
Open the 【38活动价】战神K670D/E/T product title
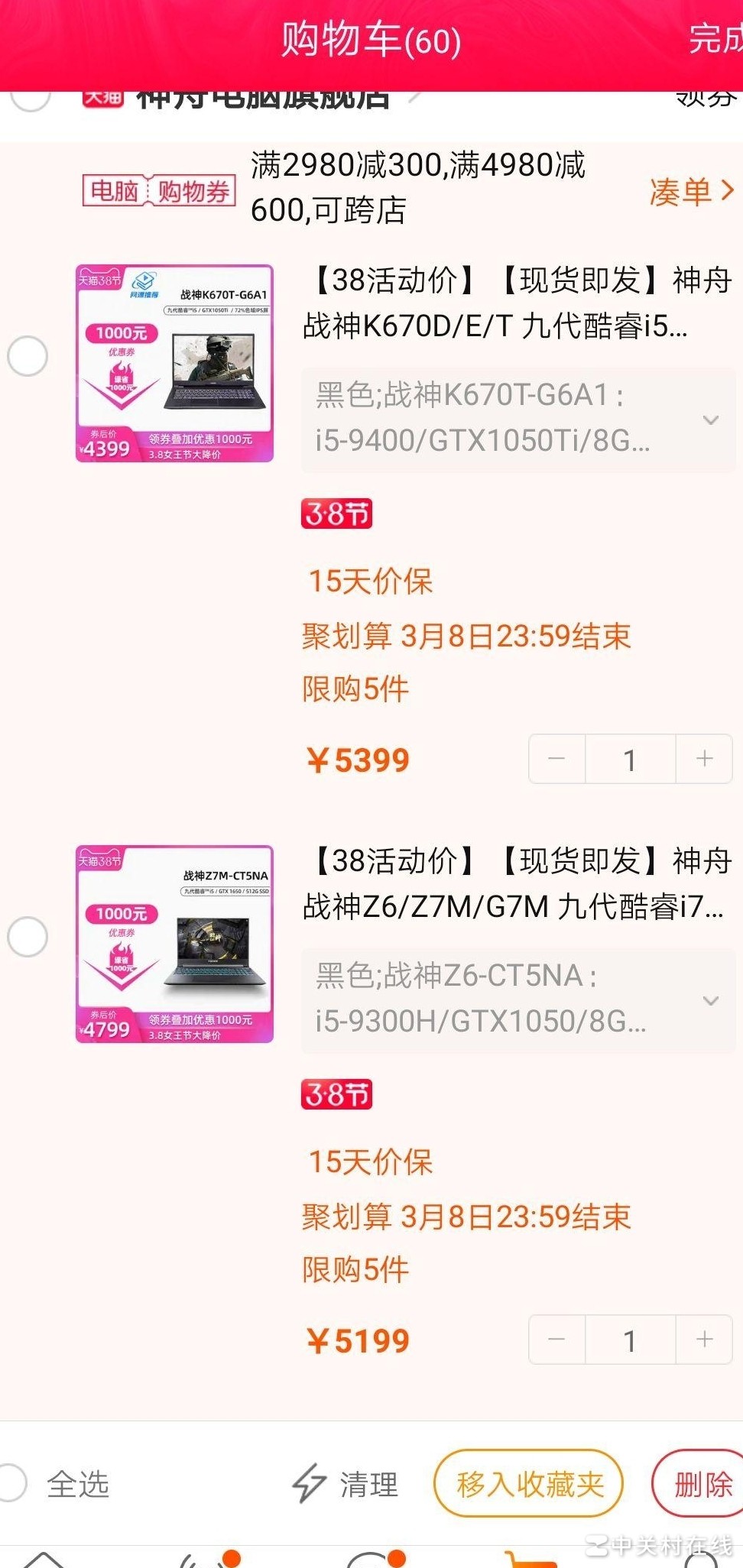(517, 303)
